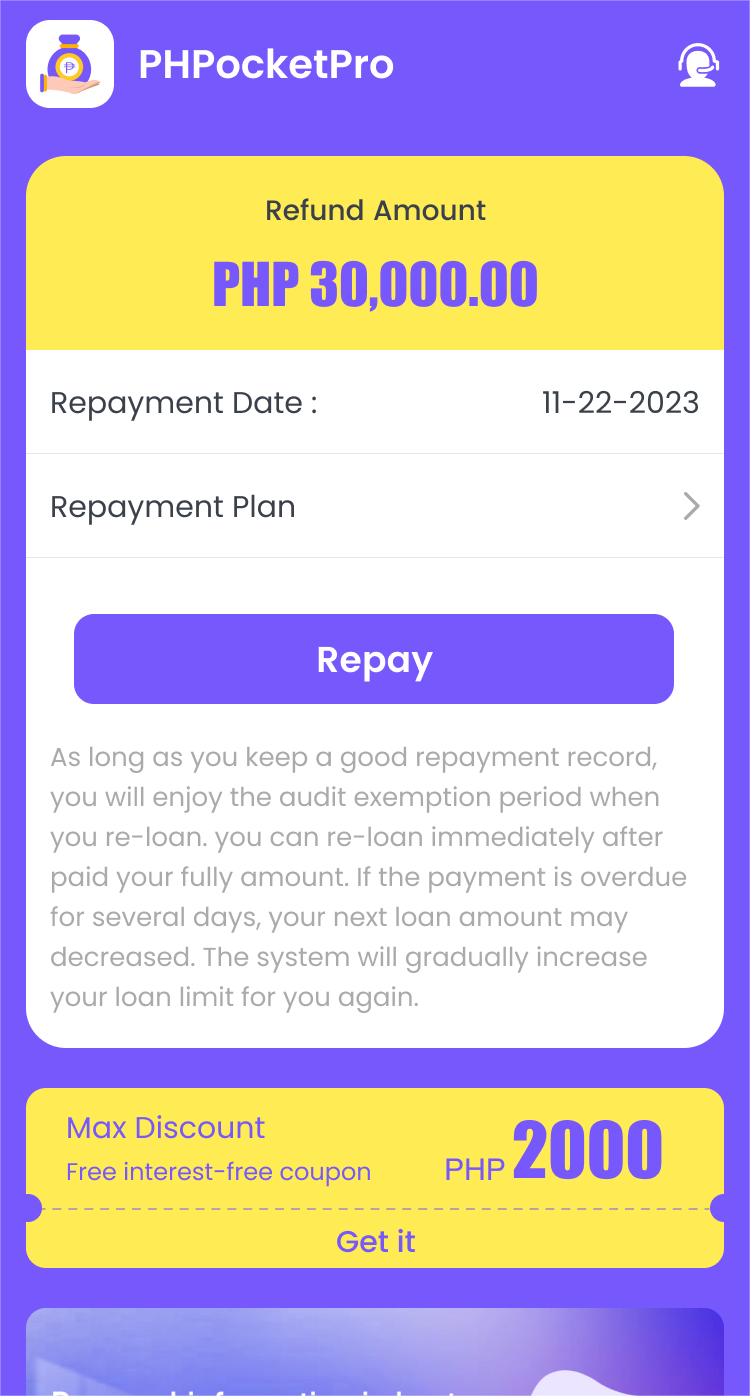
Task: Get the Max Discount coupon
Action: pyautogui.click(x=375, y=1241)
